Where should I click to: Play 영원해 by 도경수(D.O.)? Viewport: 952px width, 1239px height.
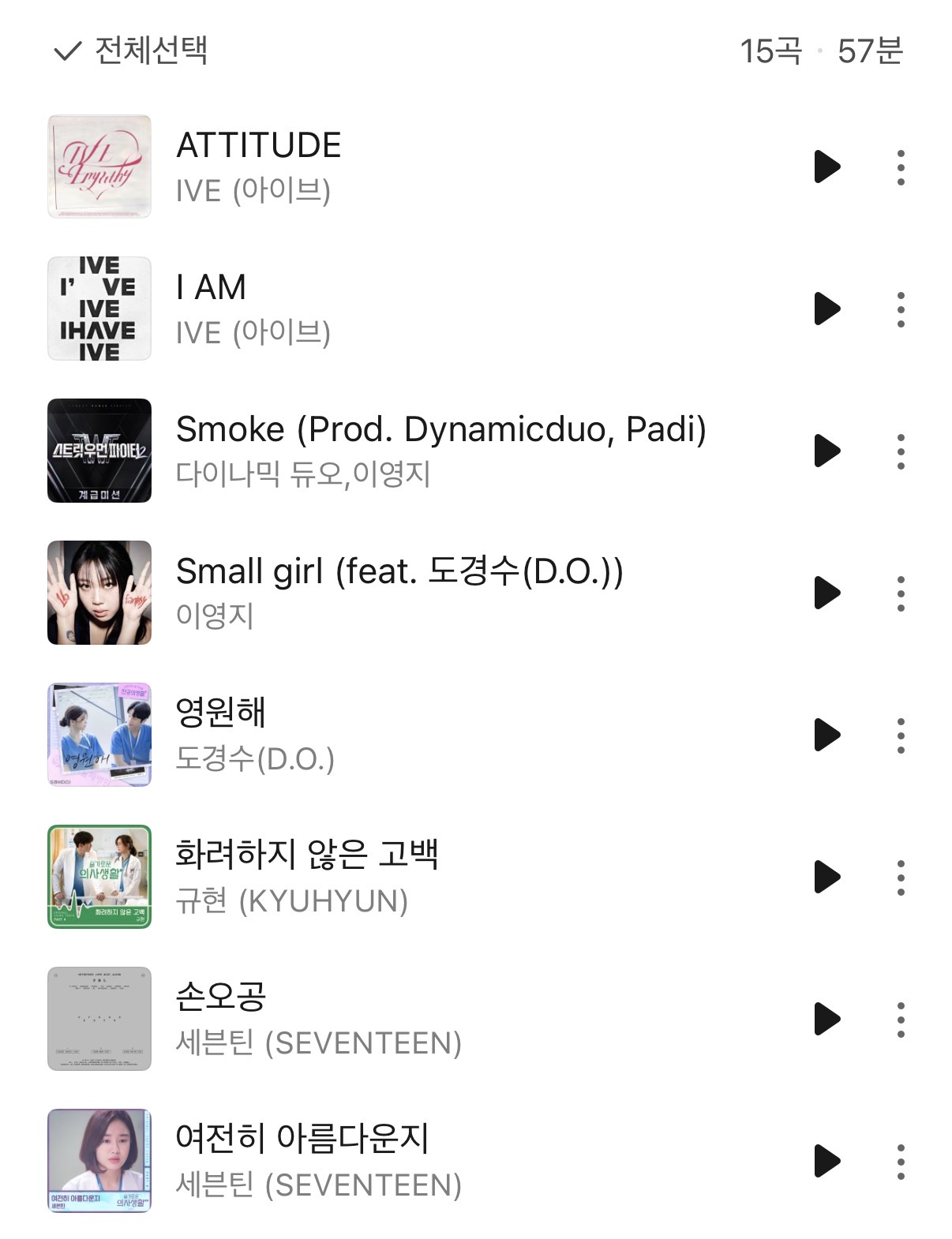[826, 735]
